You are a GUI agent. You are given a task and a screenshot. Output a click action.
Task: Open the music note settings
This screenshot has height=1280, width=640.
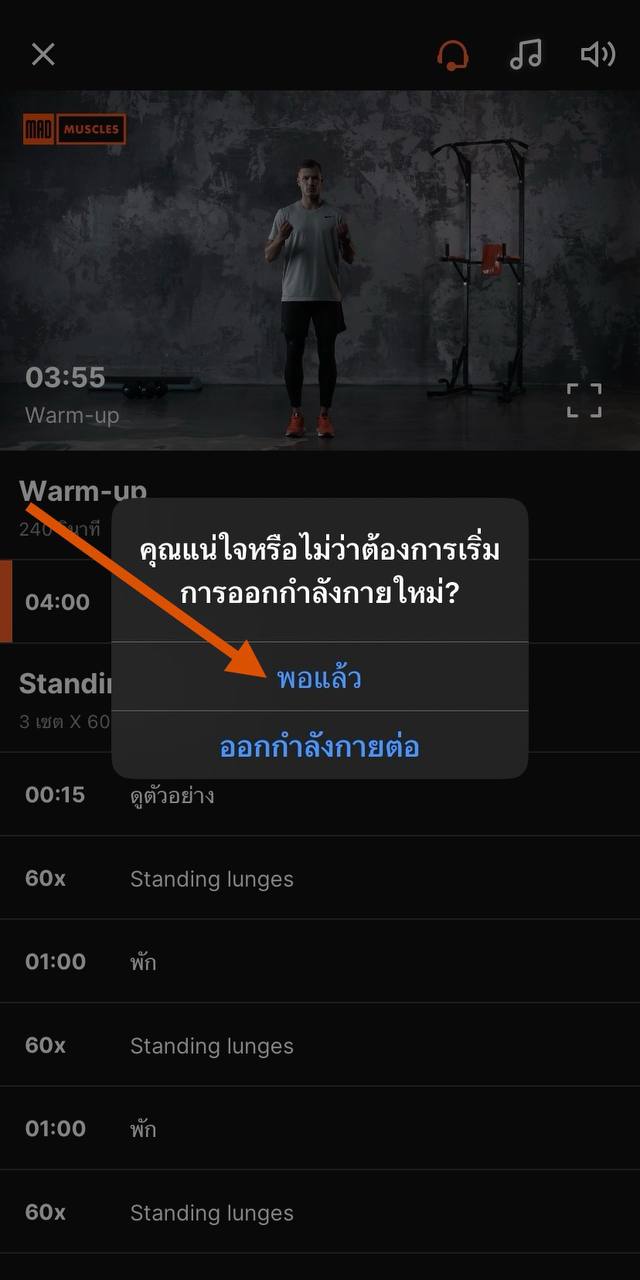click(x=525, y=54)
